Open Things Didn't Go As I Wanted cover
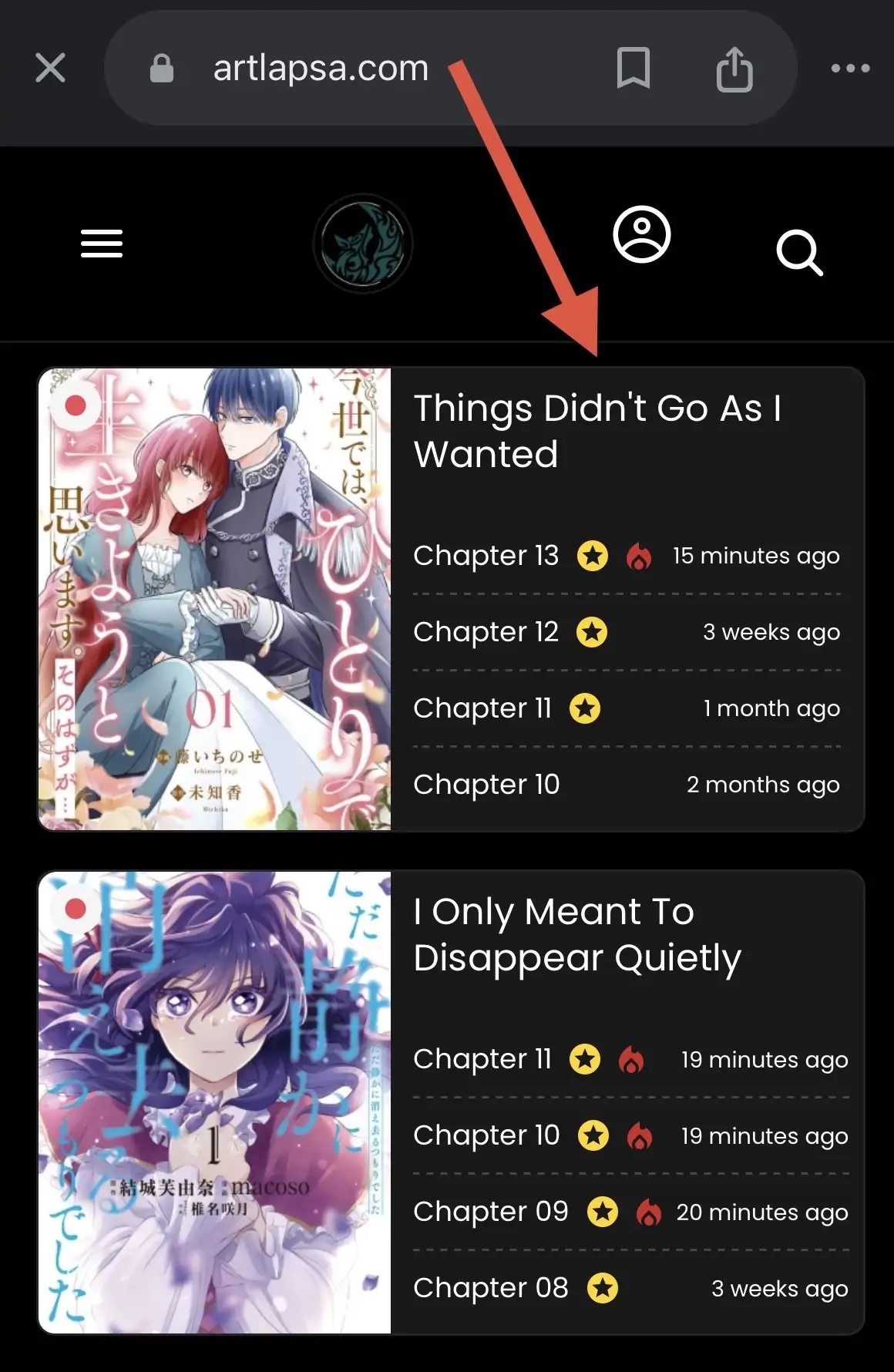 pos(215,599)
